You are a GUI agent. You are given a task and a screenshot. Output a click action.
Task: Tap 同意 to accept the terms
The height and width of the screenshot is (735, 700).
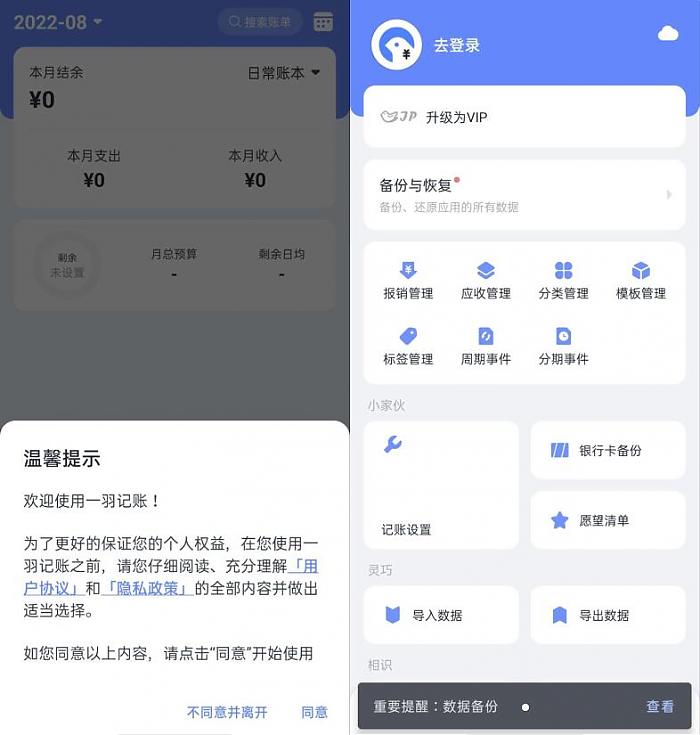[314, 712]
